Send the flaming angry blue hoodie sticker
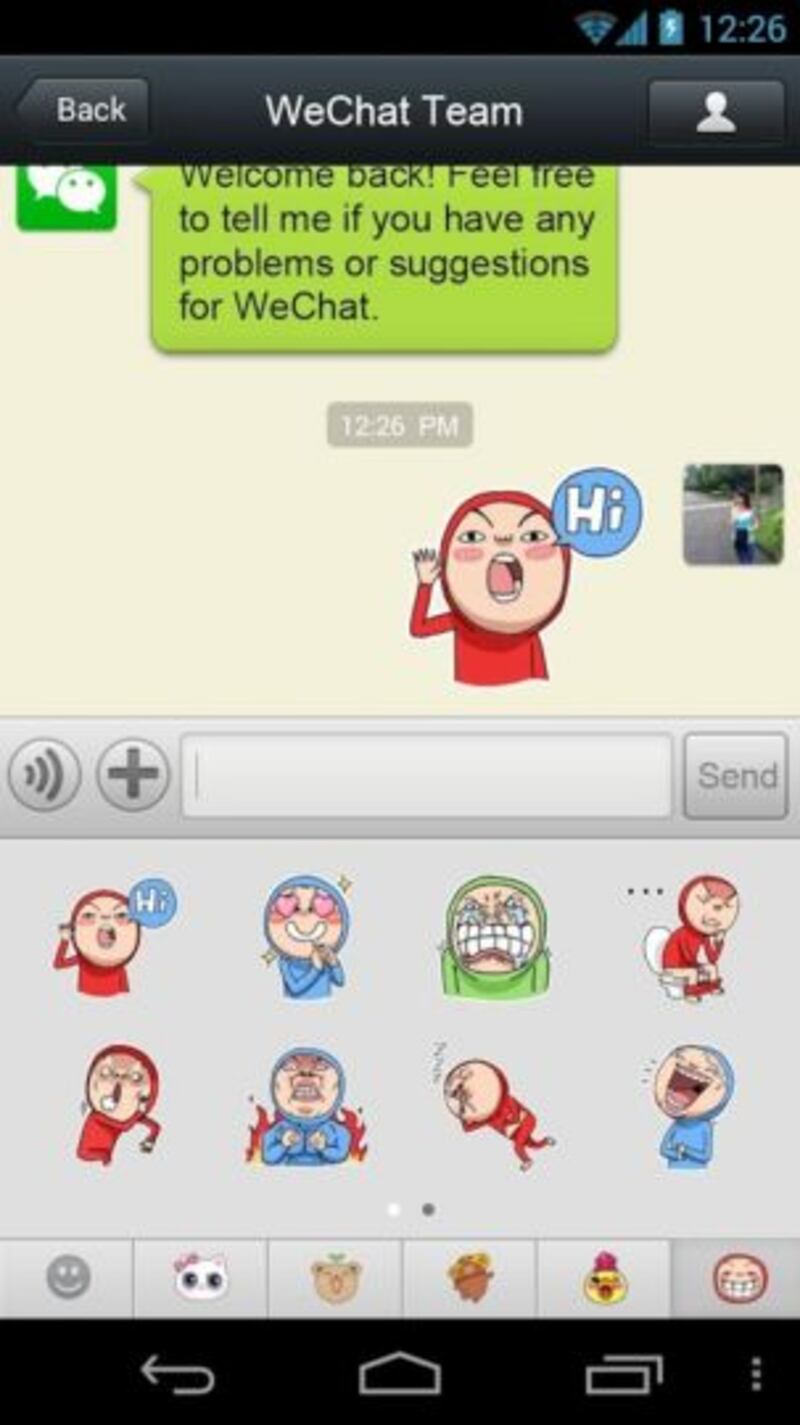 [307, 1108]
